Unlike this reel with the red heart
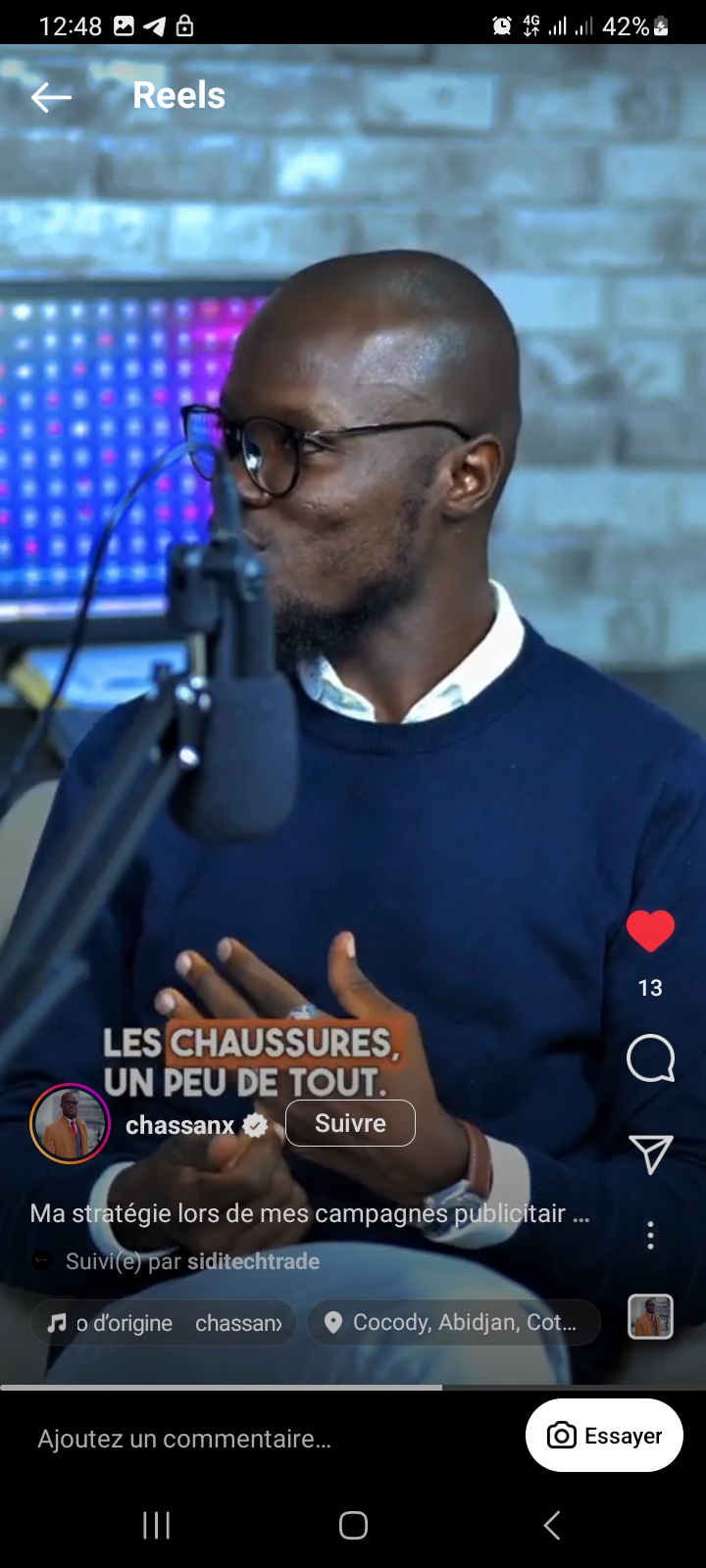 (650, 931)
